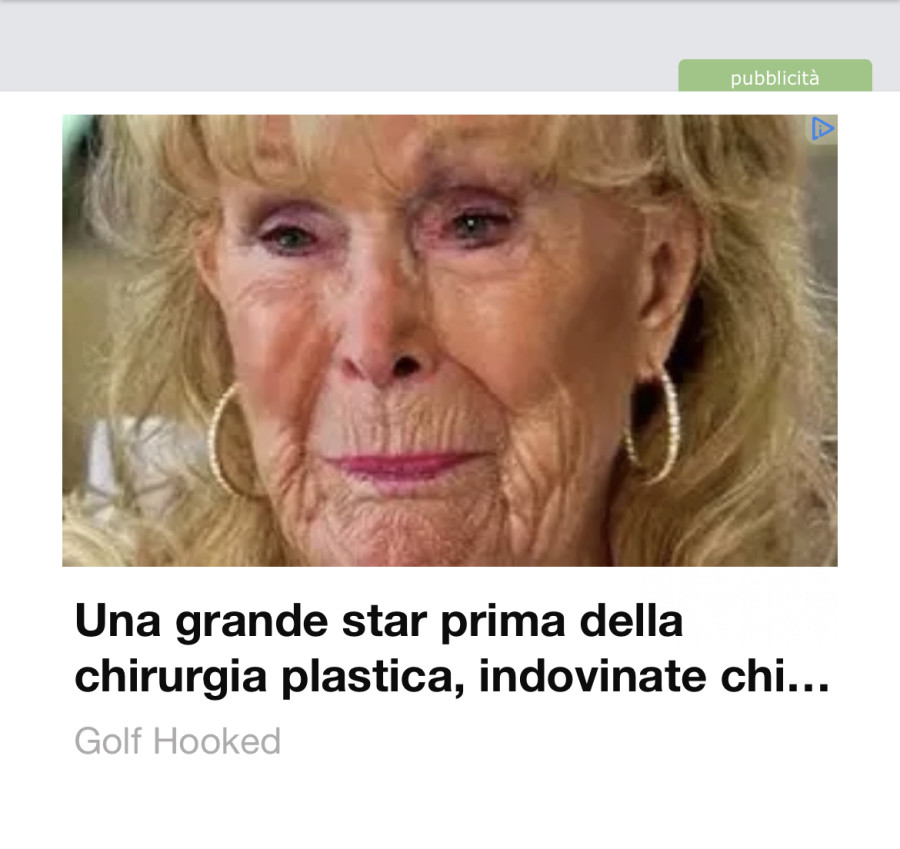Open the AdChoices info icon
Viewport: 900px width, 849px height.
tap(822, 129)
